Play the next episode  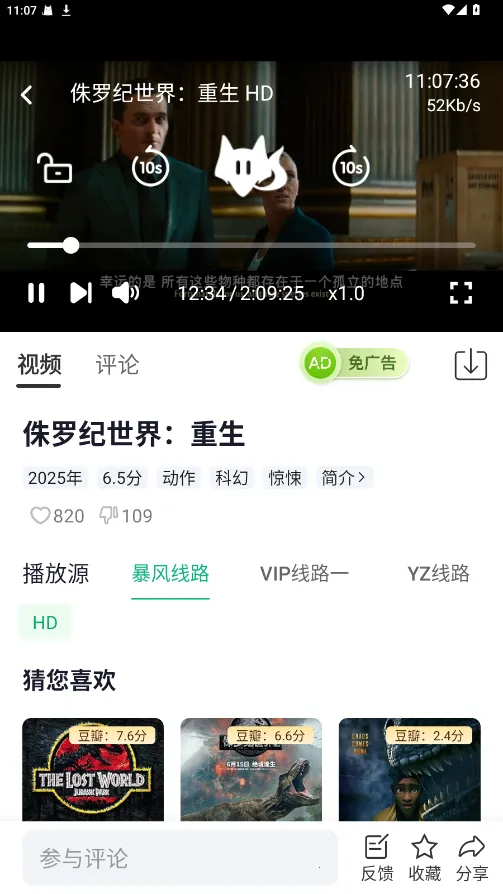click(x=81, y=293)
